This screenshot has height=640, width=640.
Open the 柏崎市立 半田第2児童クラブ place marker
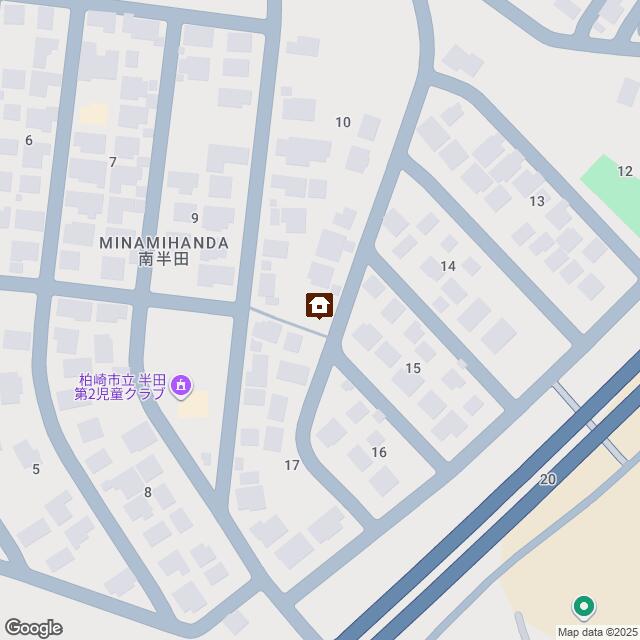181,384
